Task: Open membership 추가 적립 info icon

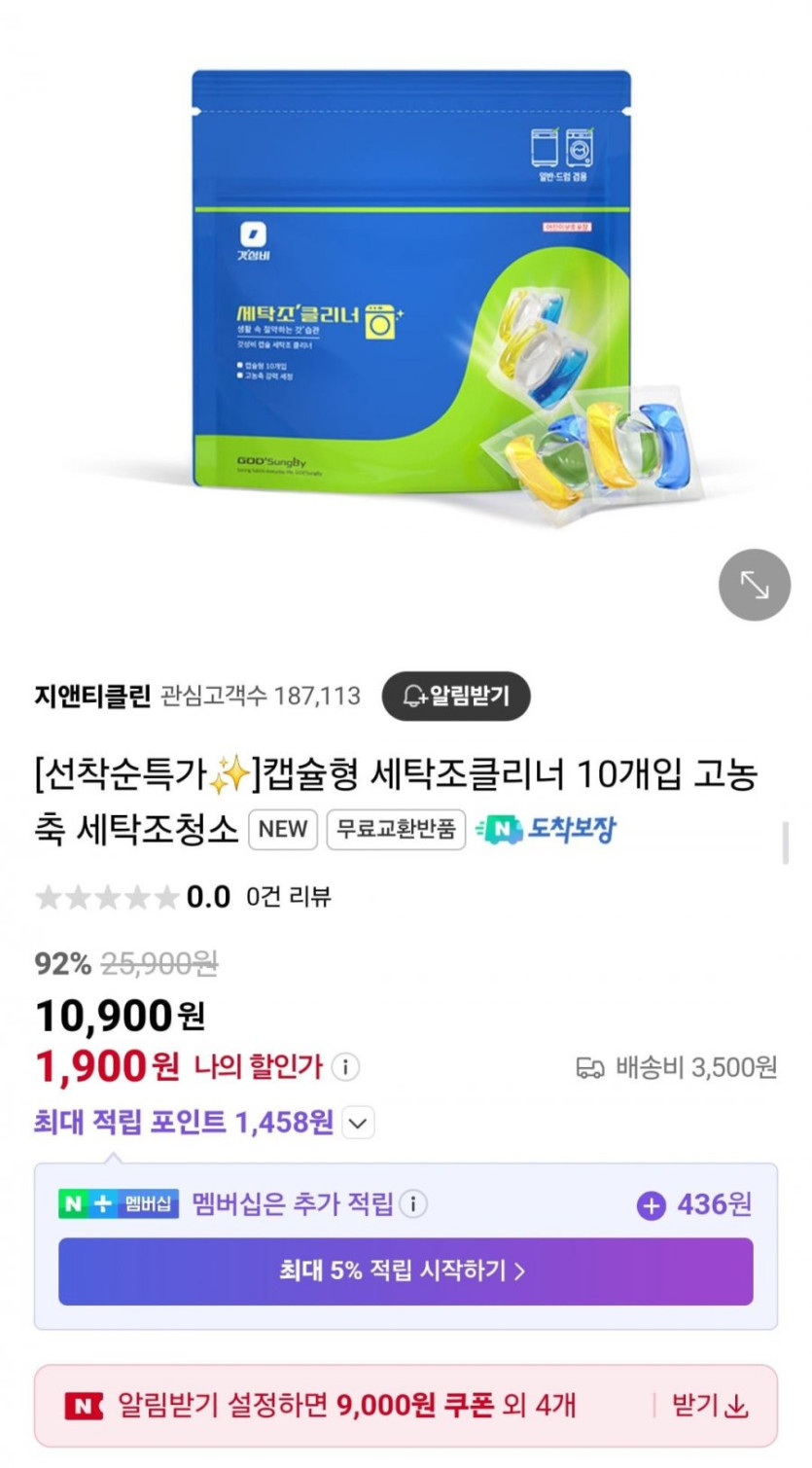Action: [x=413, y=1204]
